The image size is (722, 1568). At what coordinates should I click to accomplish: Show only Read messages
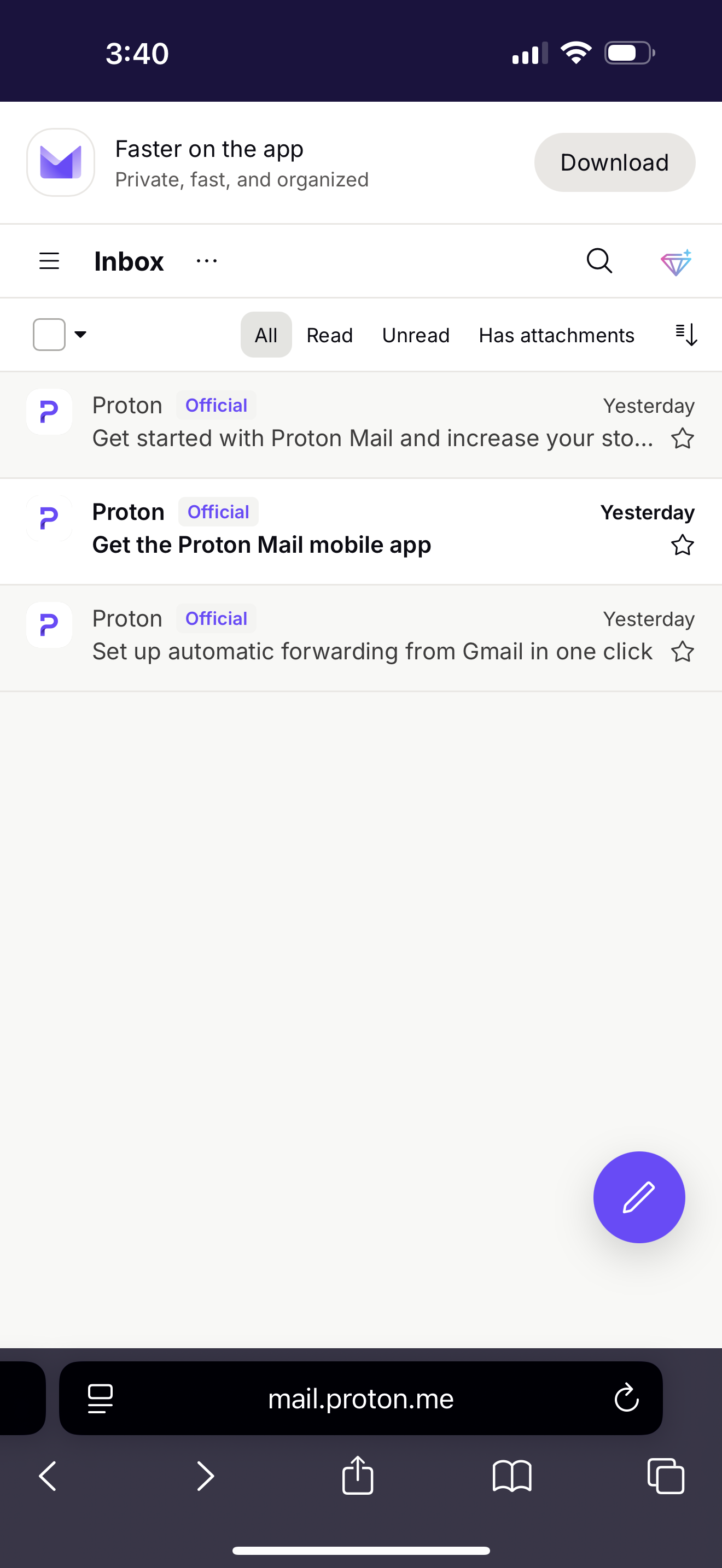pyautogui.click(x=329, y=335)
